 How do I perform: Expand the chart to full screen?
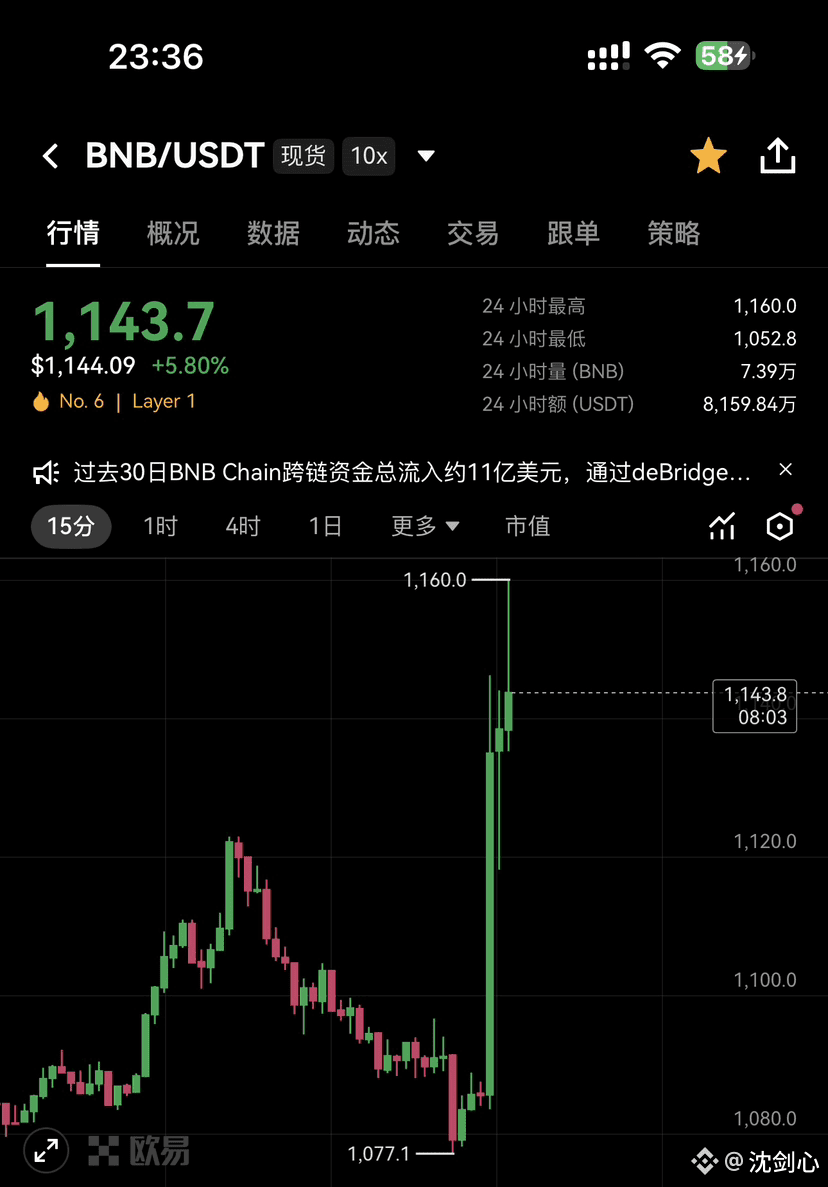point(46,1150)
